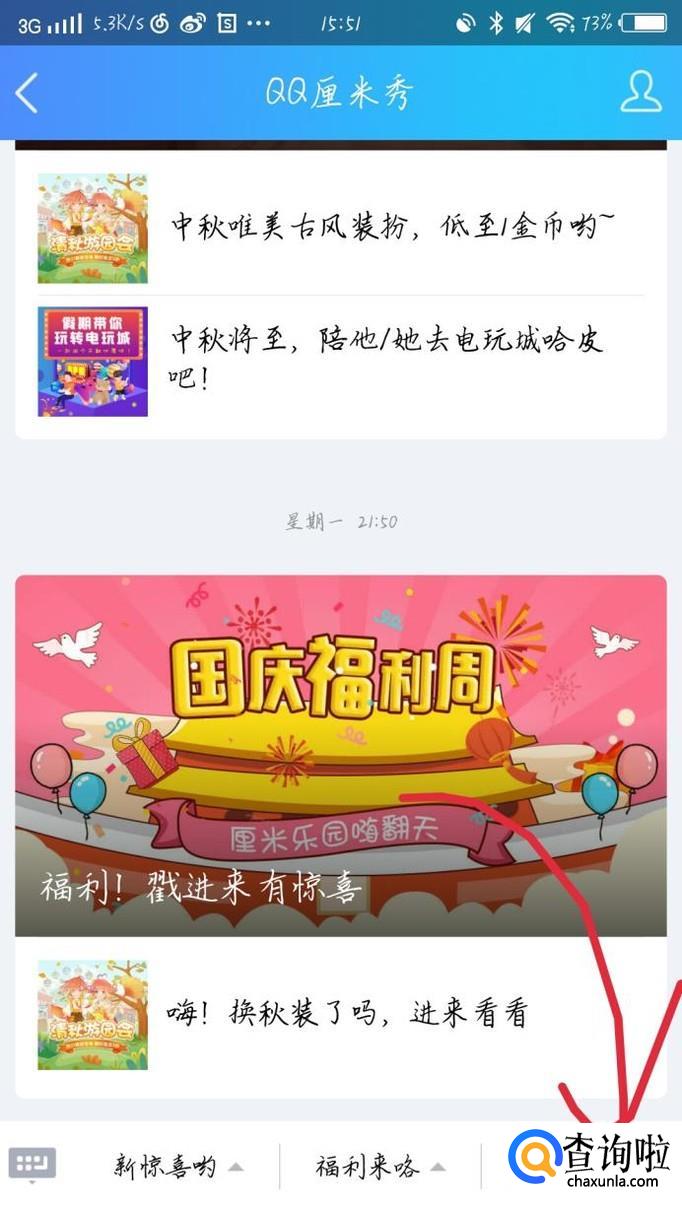Go back from QQ厘米秀
The width and height of the screenshot is (682, 1212).
(x=27, y=93)
